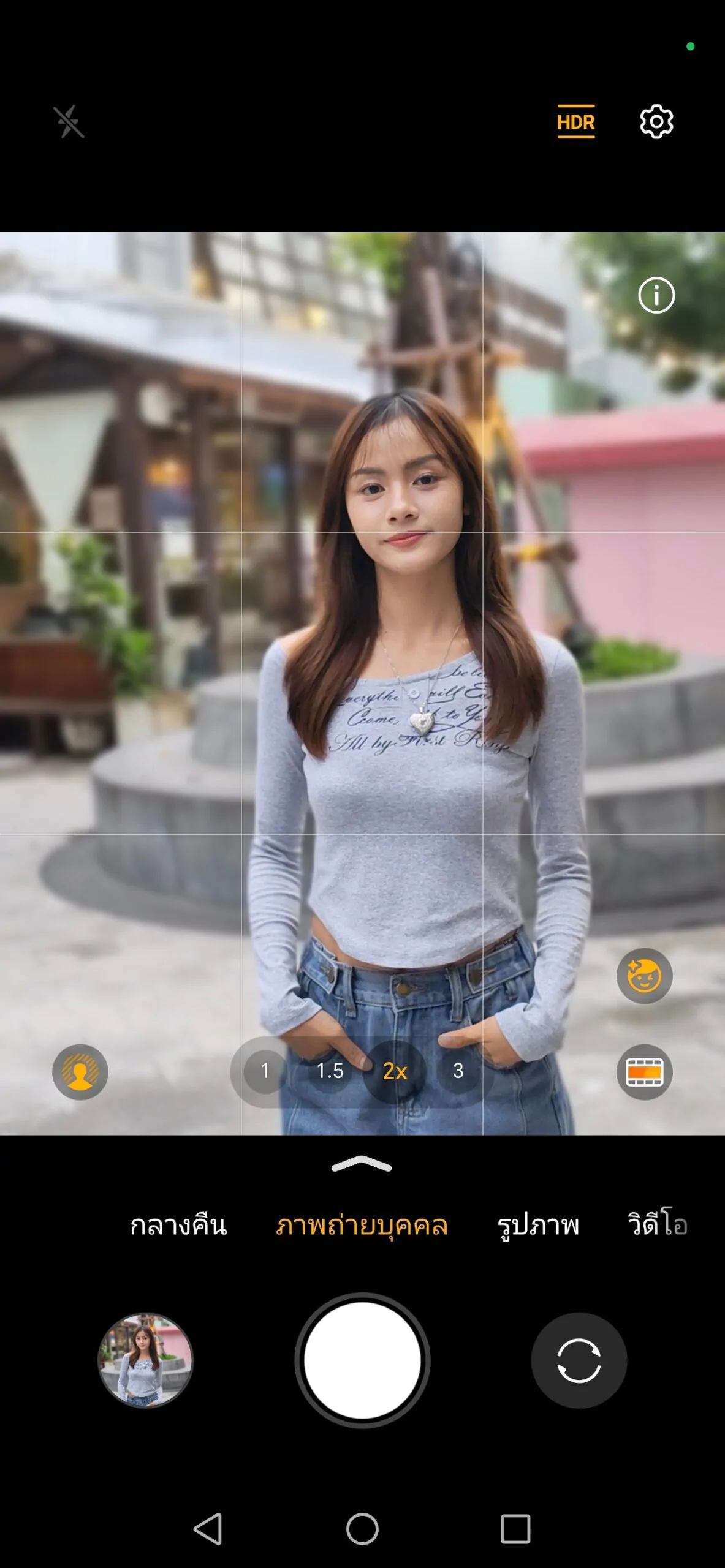
Task: Select 1.5 zoom level
Action: [330, 1071]
